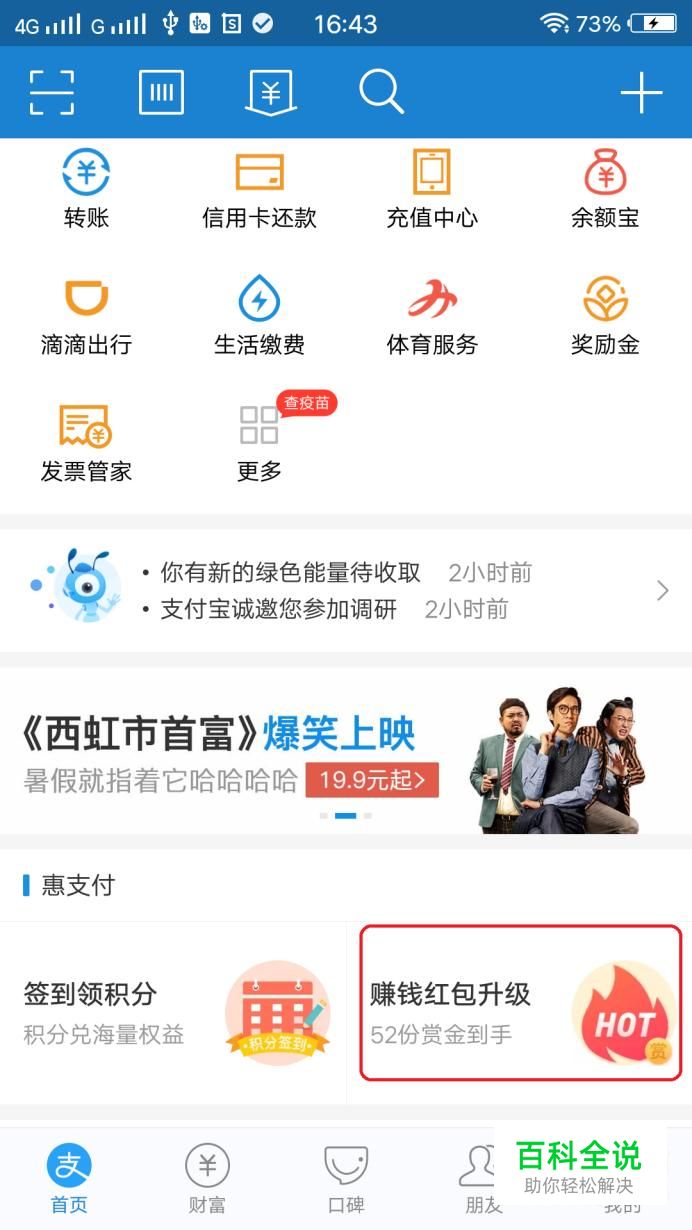Open the 签到领积分 card
This screenshot has height=1230, width=692.
tap(173, 1013)
